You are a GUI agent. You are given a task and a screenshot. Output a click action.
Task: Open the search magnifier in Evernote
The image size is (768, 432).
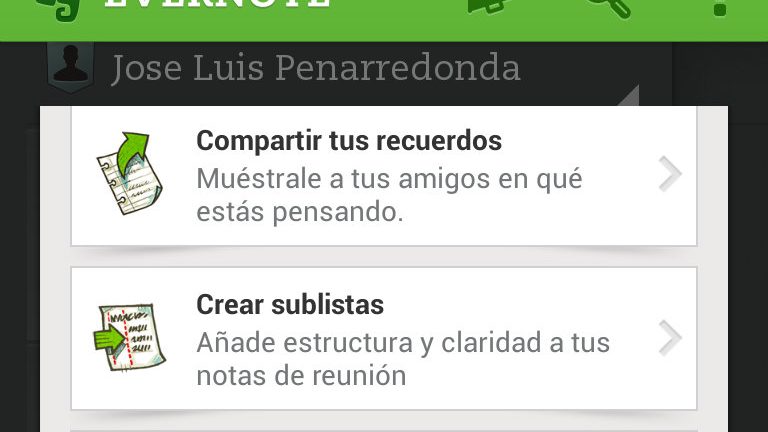click(x=607, y=8)
